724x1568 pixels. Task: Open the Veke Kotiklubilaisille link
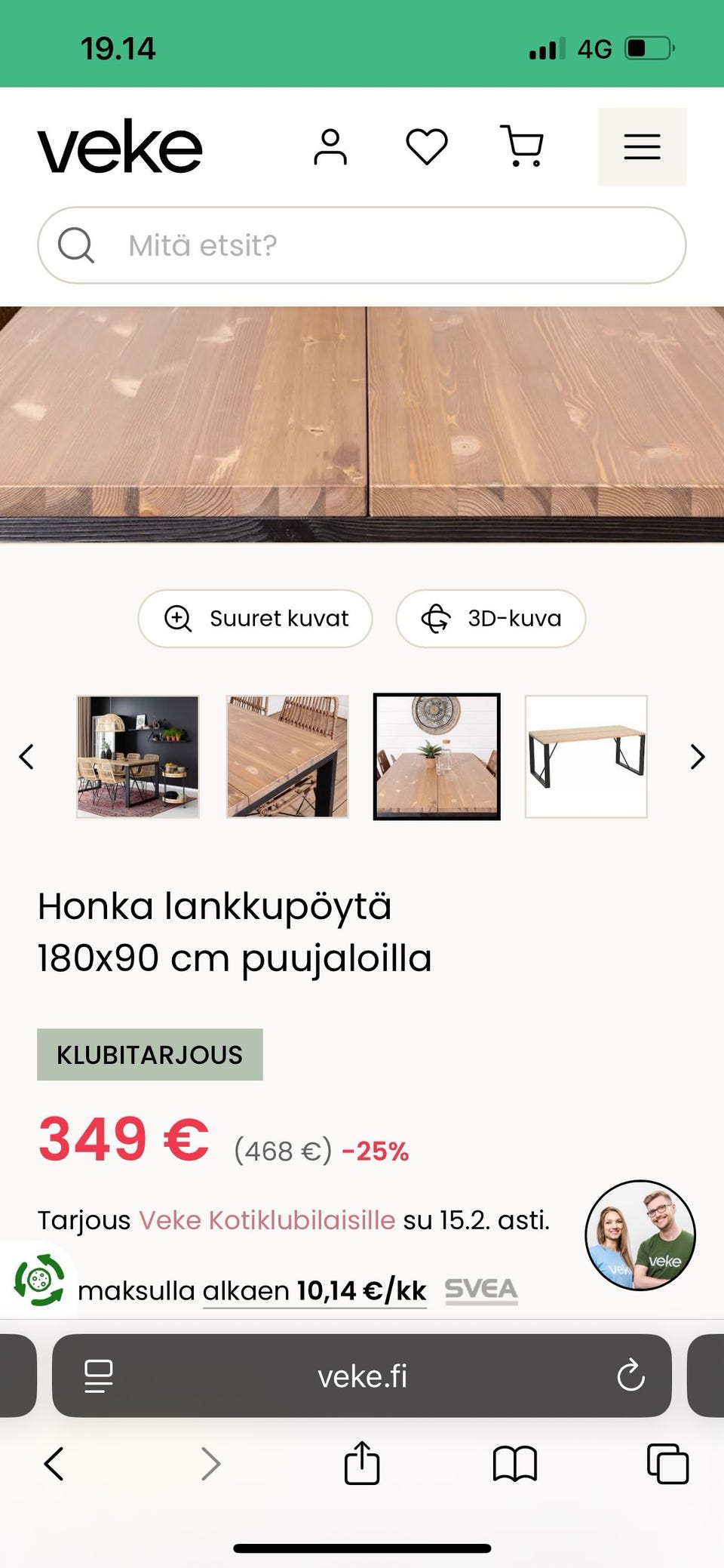pos(267,1220)
